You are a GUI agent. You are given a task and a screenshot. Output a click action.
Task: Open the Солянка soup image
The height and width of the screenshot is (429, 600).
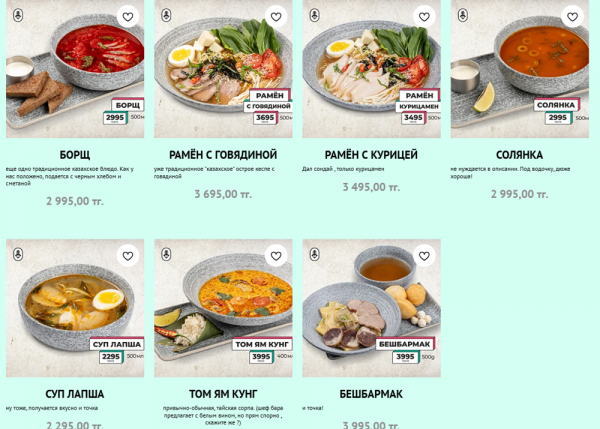click(518, 70)
